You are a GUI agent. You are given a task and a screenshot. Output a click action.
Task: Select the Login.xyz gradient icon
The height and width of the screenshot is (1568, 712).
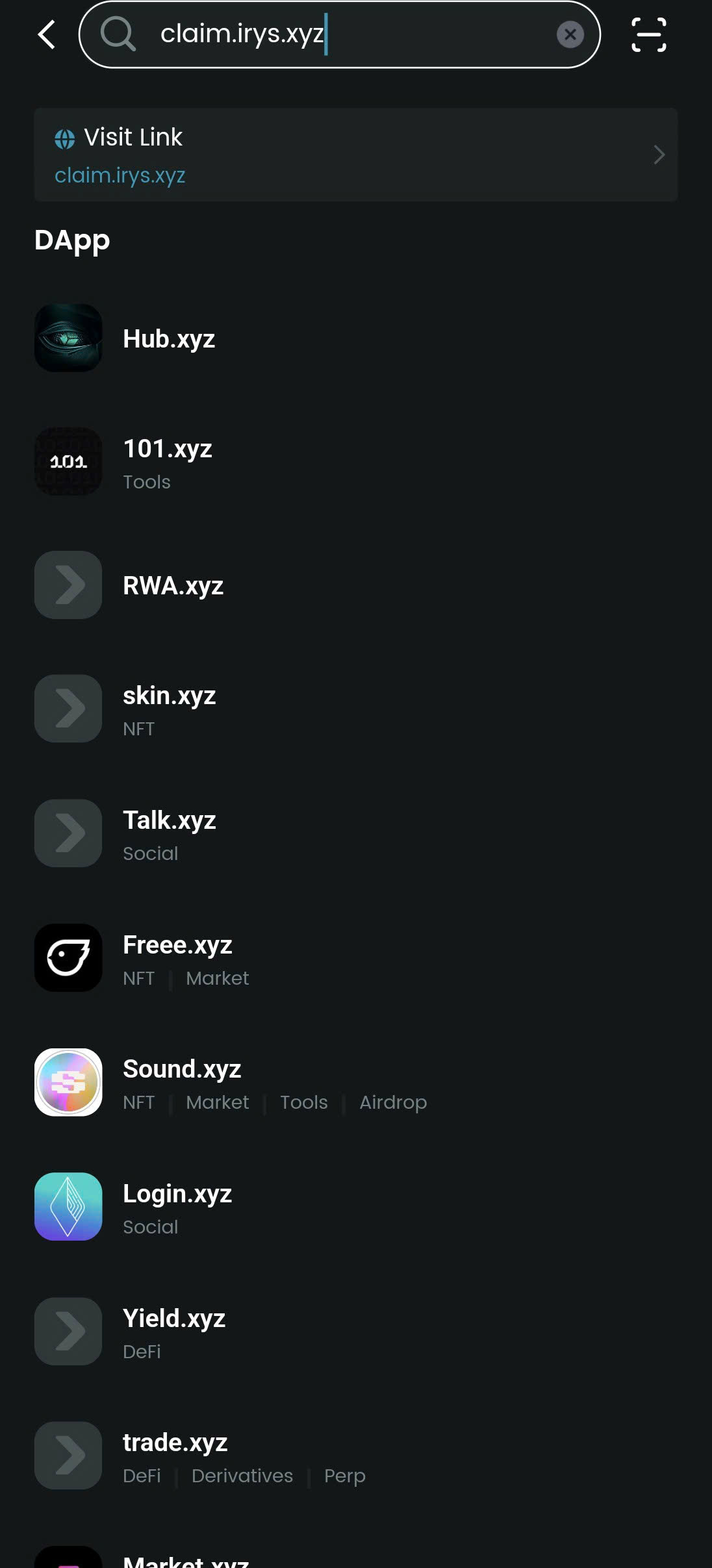68,1206
